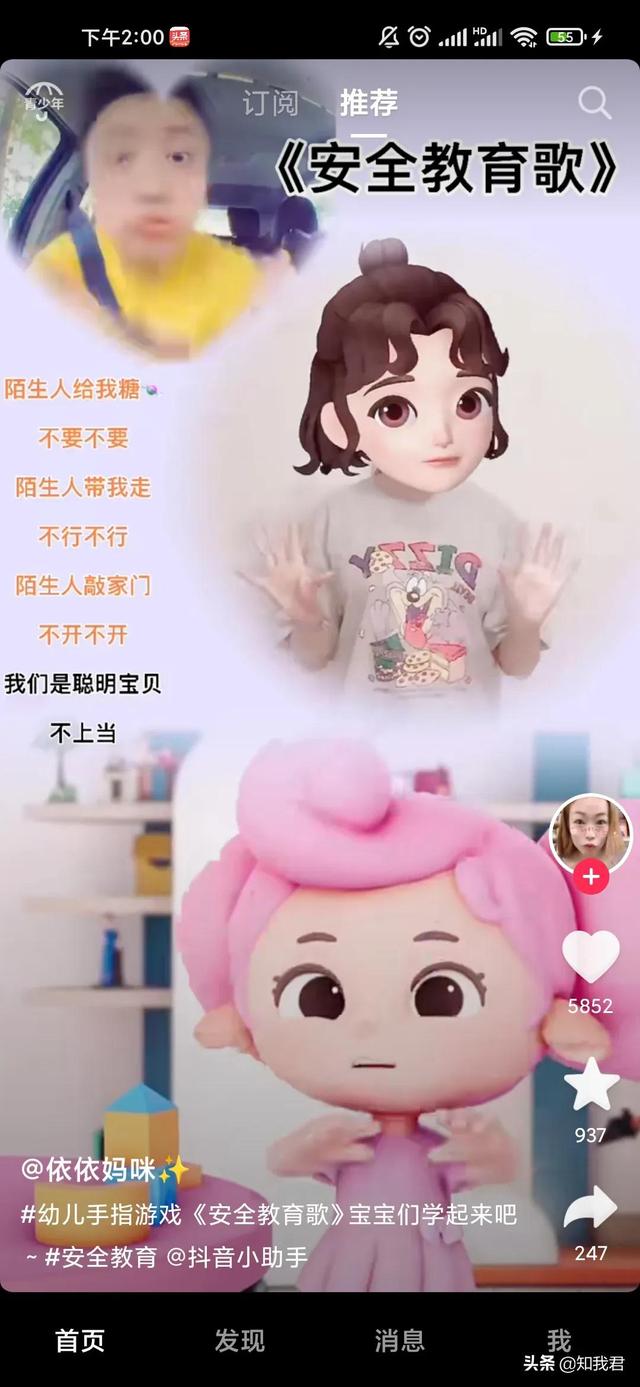640x1387 pixels.
Task: Favorite this video with the star
Action: pos(591,1087)
